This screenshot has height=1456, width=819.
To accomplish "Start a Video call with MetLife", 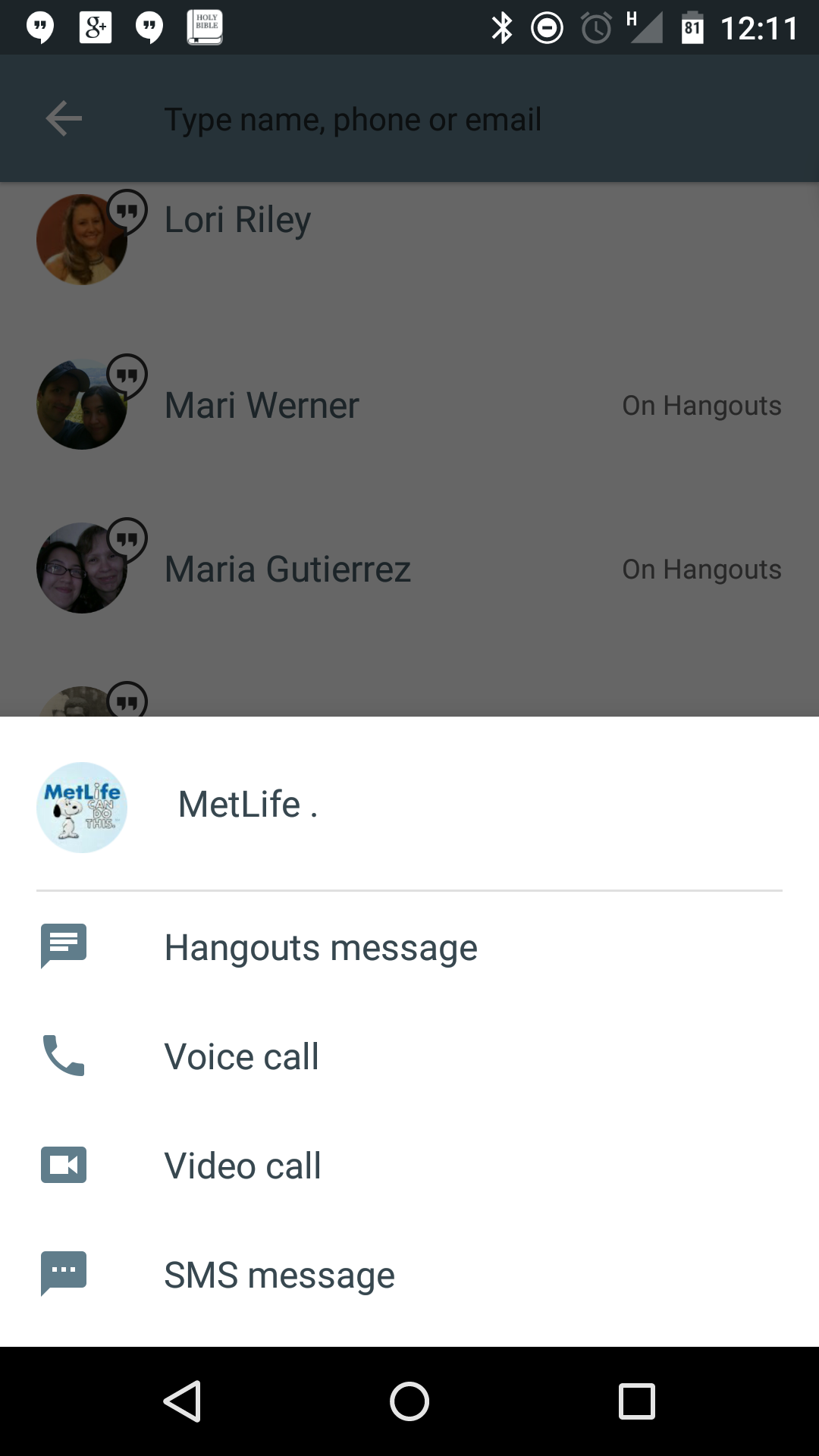I will coord(243,1166).
